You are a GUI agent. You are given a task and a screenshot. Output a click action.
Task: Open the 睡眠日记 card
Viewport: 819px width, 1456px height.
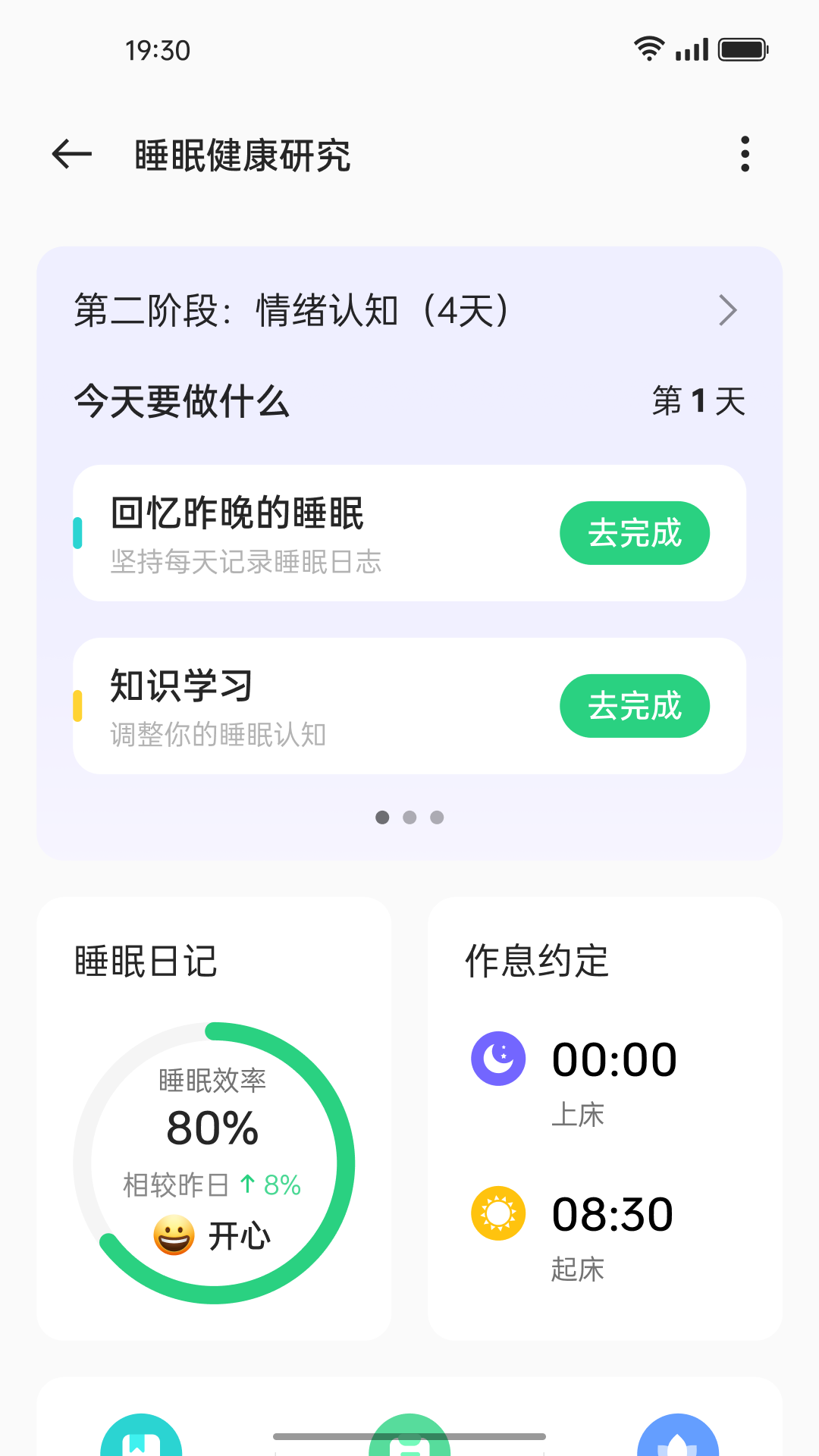[144, 962]
